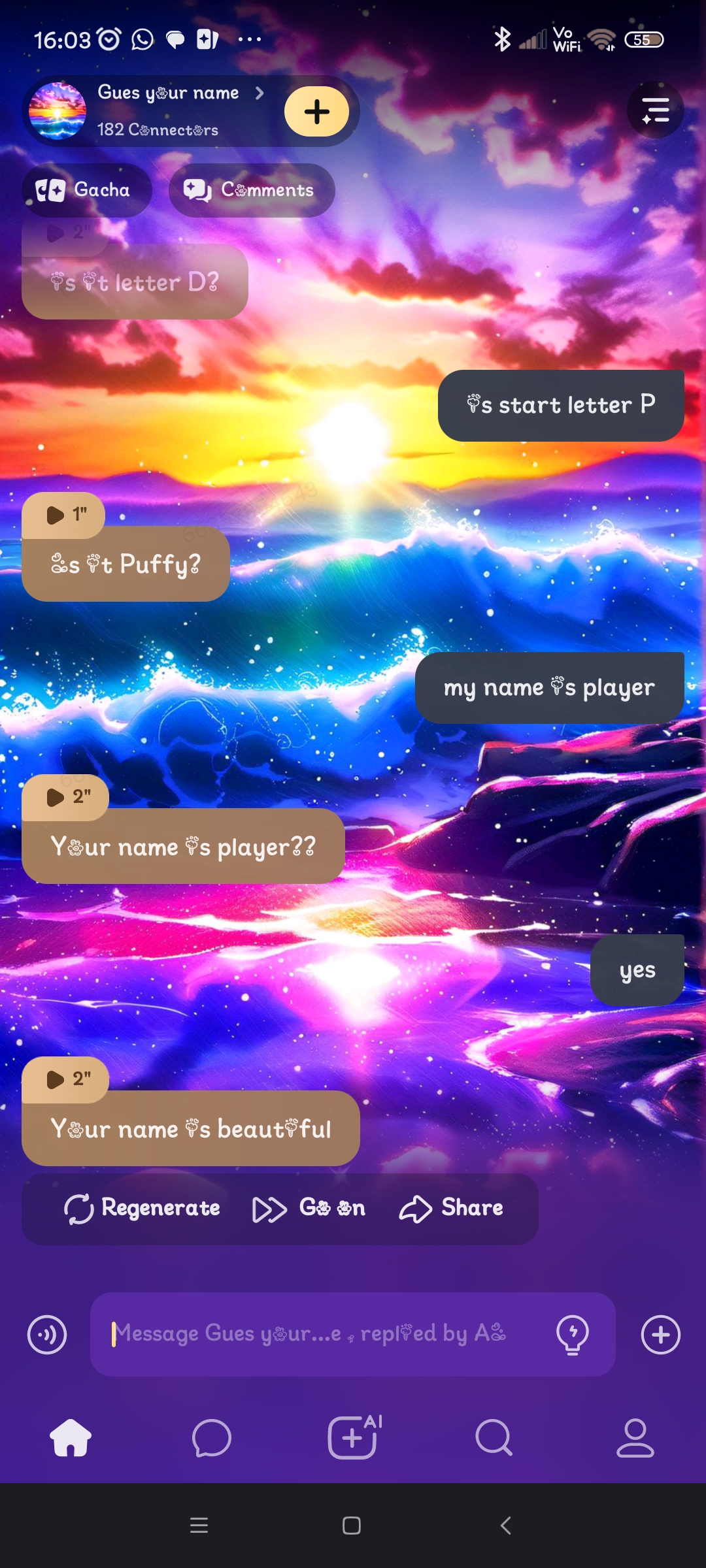Focus the message input field
706x1568 pixels.
click(320, 1334)
